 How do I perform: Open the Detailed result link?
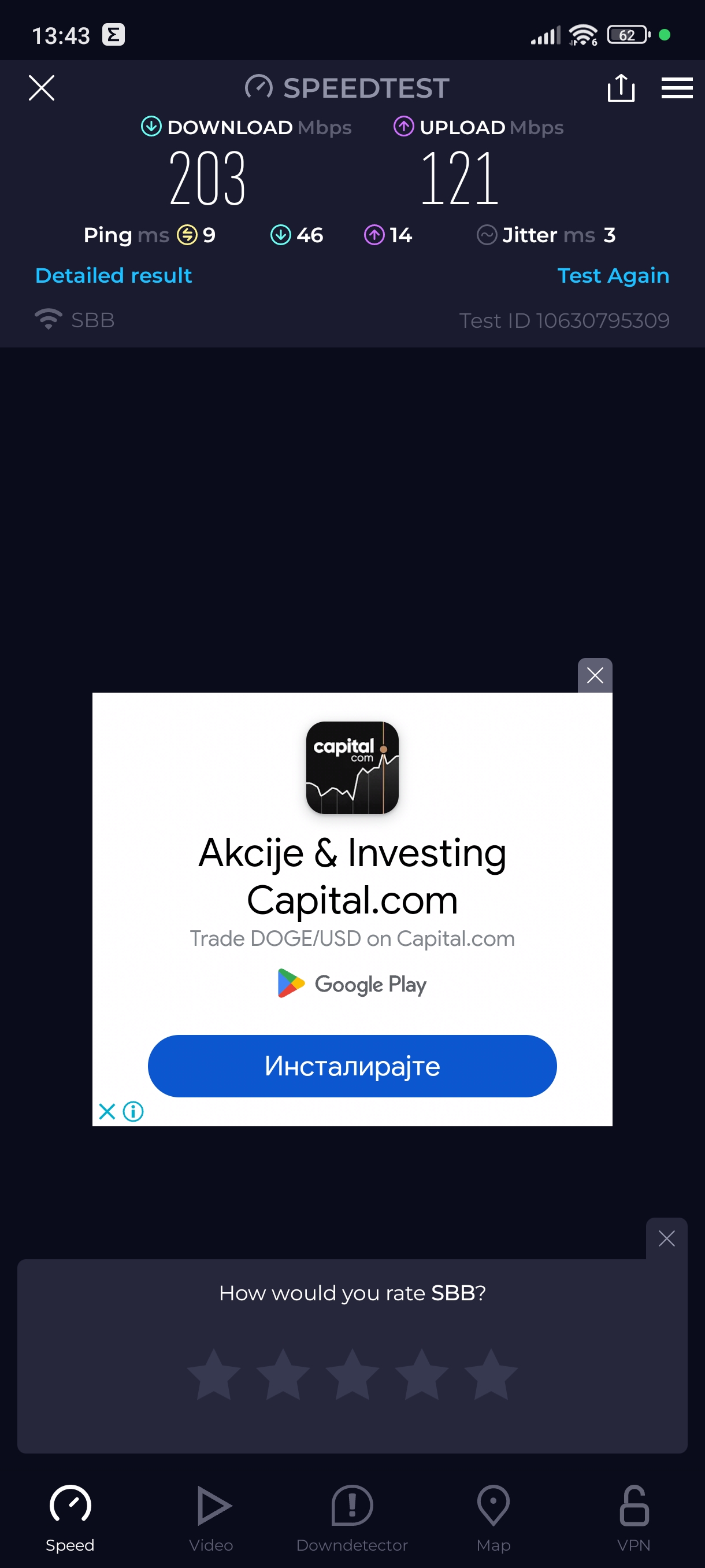[x=114, y=275]
